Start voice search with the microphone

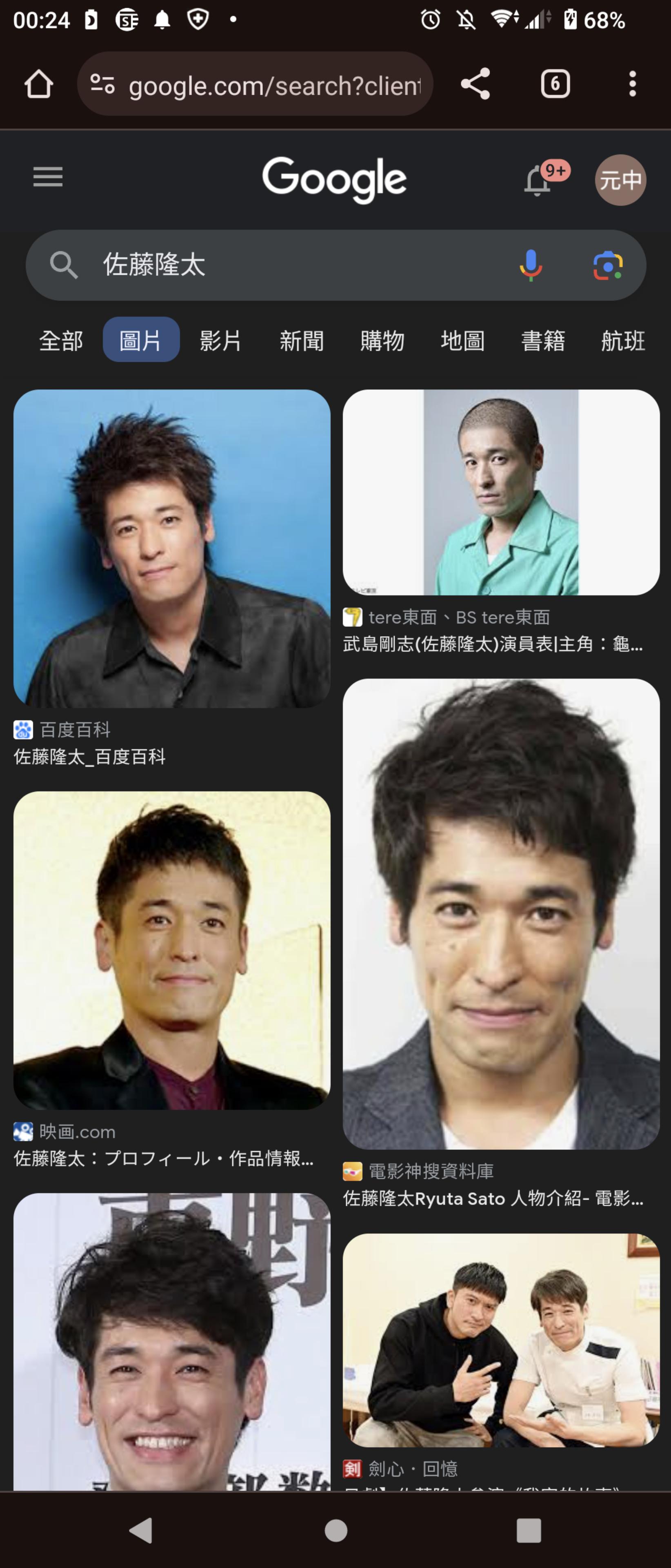coord(531,265)
